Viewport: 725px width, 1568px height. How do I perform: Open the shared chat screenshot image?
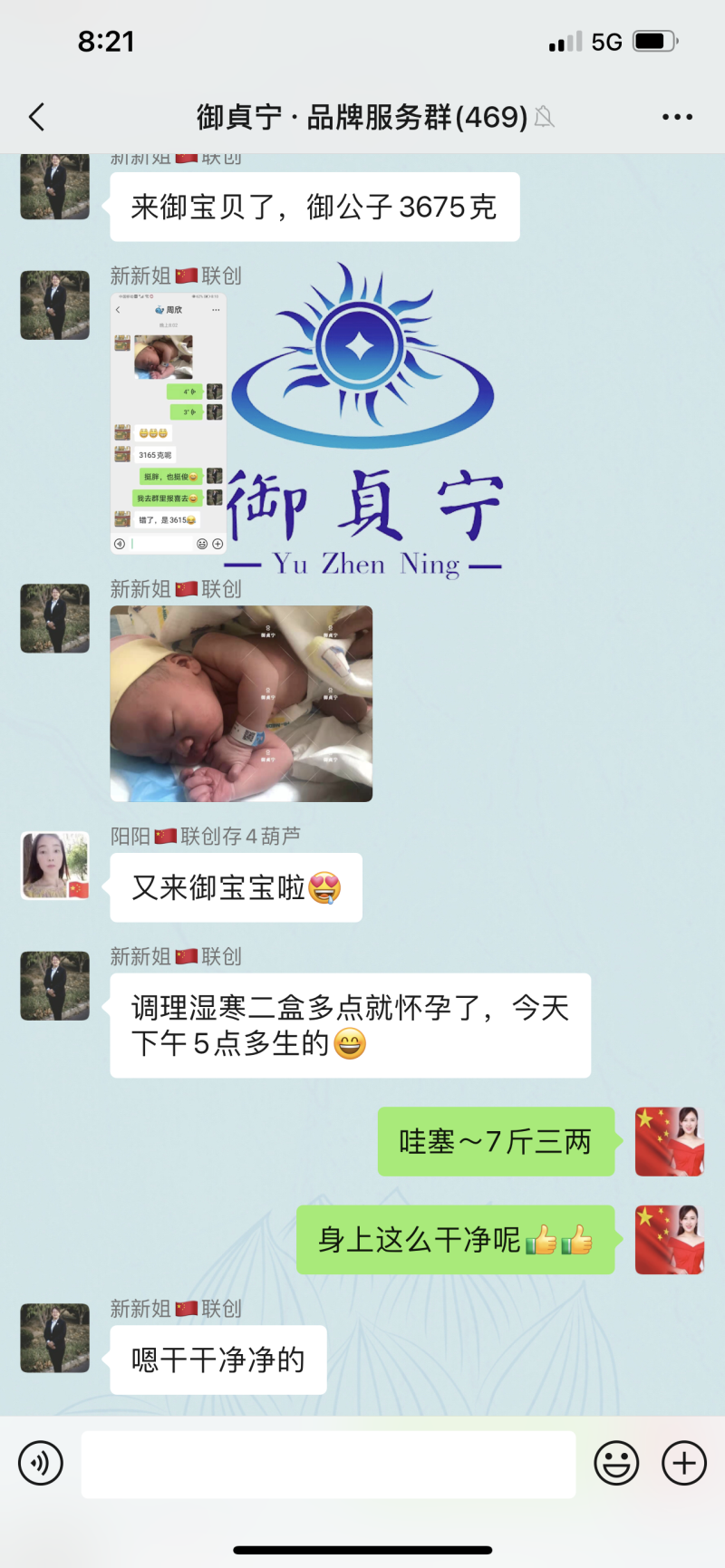pyautogui.click(x=169, y=423)
